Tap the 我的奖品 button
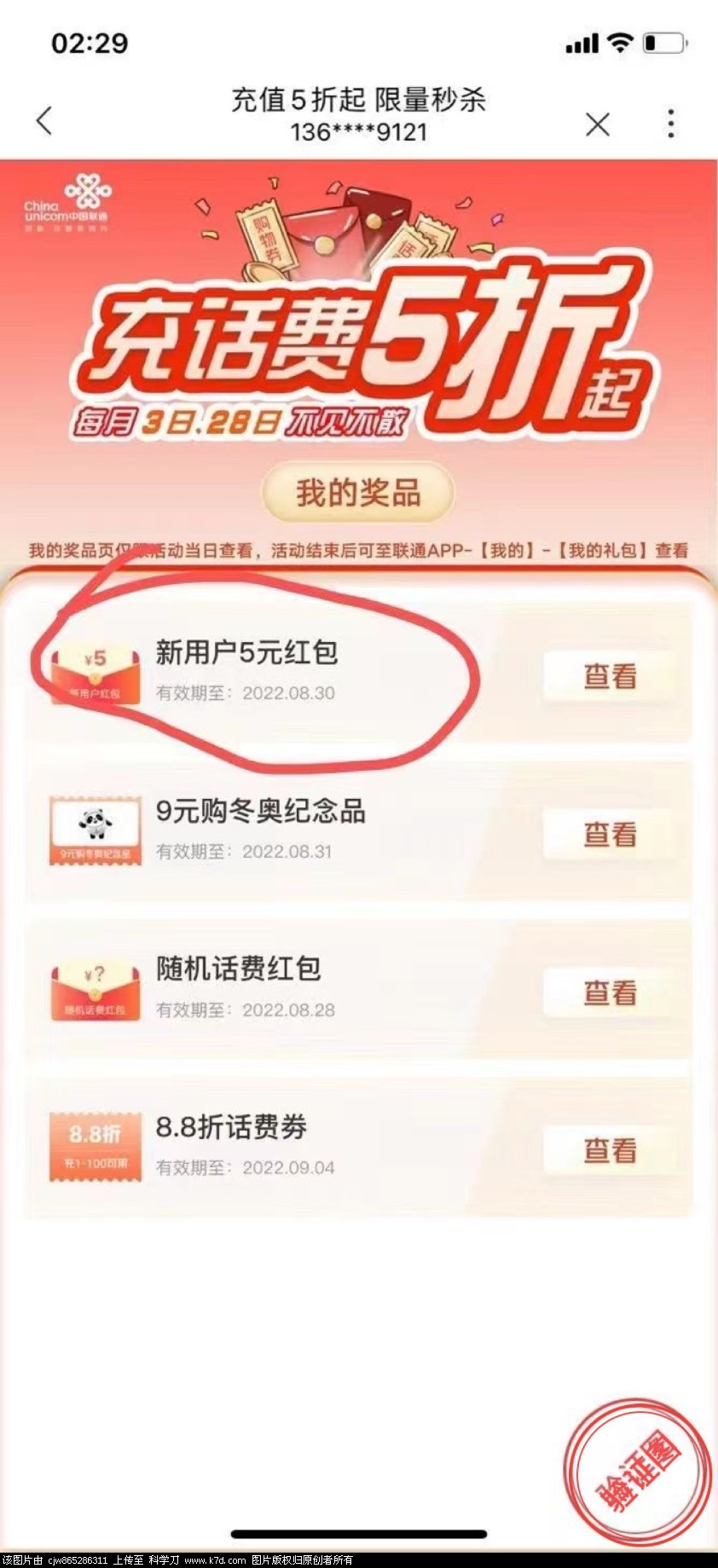The height and width of the screenshot is (1568, 718). [x=358, y=493]
